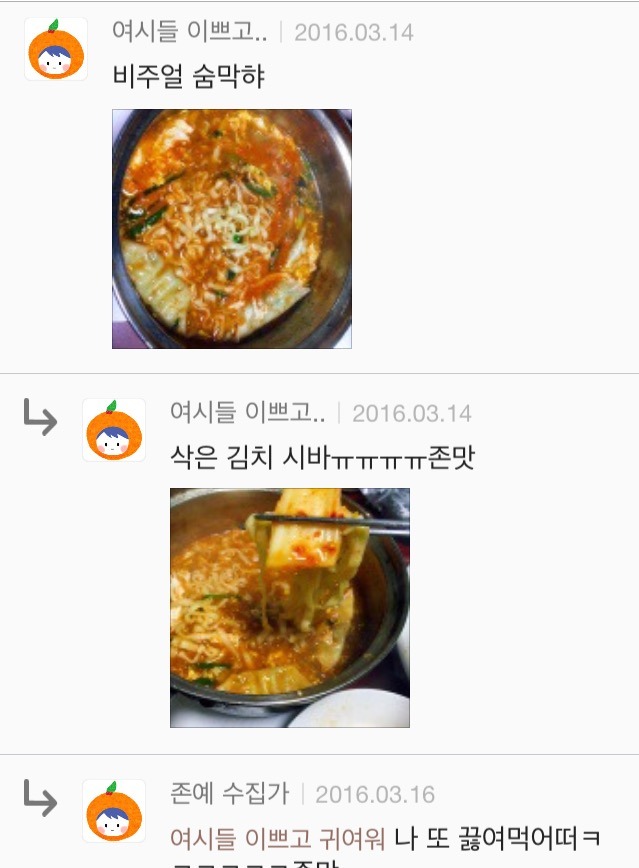Image resolution: width=639 pixels, height=868 pixels.
Task: Tap the profile avatar beside the 삭은 김치 reply
Action: click(x=113, y=430)
